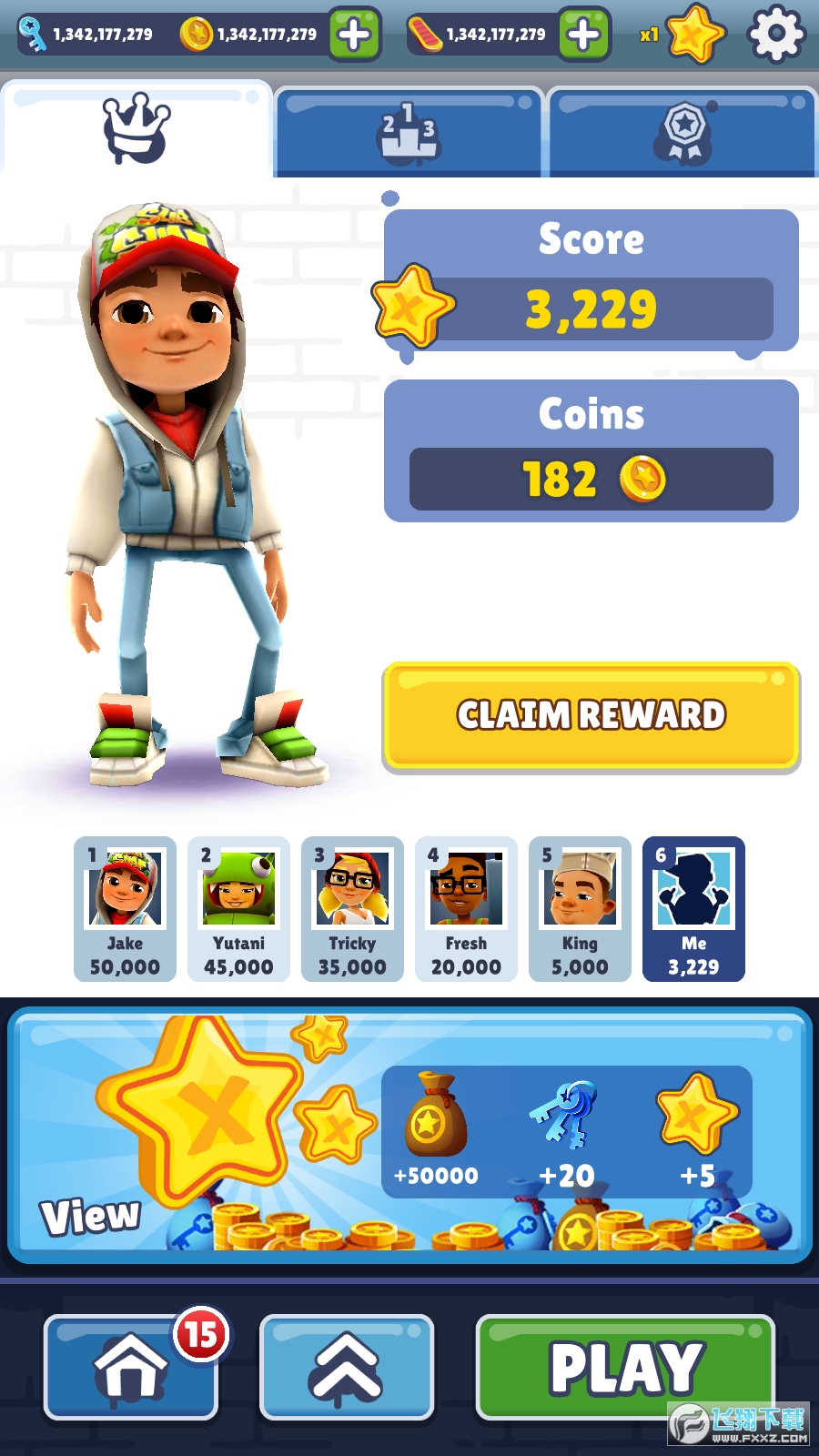The image size is (819, 1456).
Task: Select the Me ranking card
Action: point(693,908)
